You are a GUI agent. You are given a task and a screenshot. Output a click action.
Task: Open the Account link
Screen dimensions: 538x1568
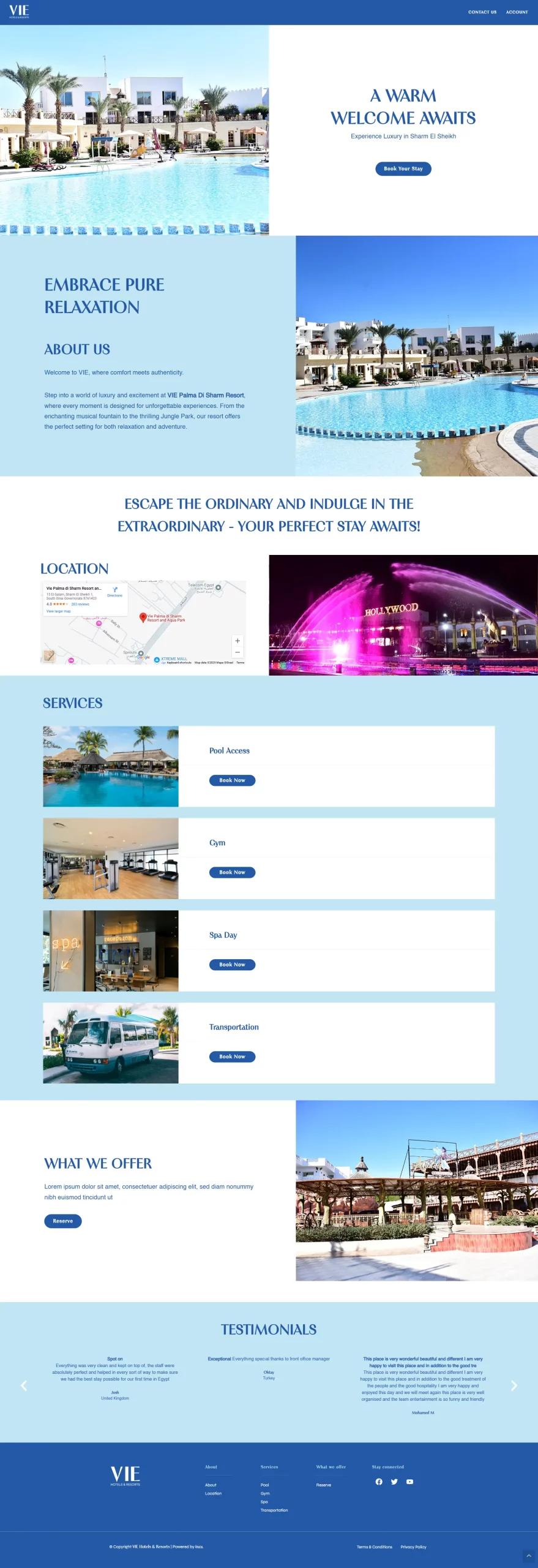point(517,12)
